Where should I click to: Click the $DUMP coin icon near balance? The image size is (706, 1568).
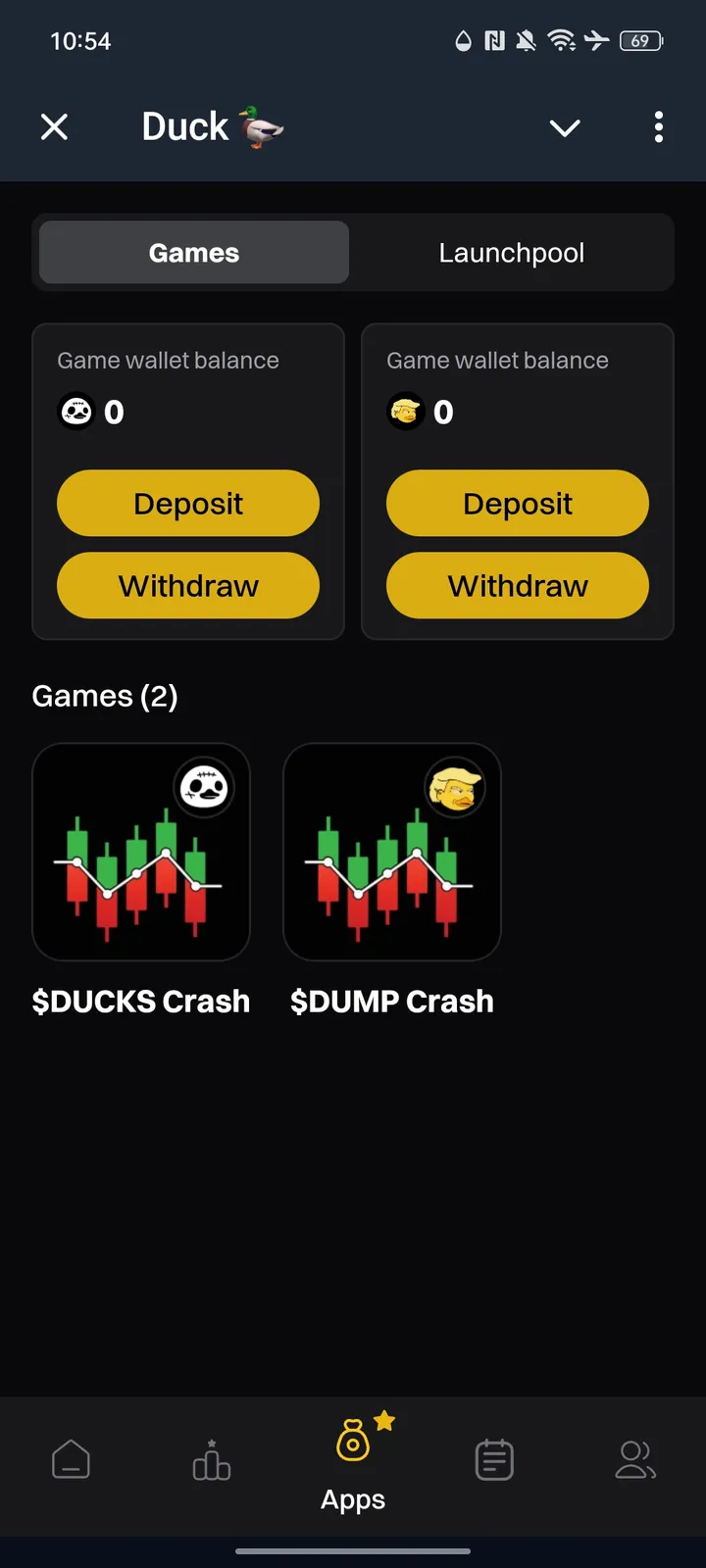coord(406,412)
